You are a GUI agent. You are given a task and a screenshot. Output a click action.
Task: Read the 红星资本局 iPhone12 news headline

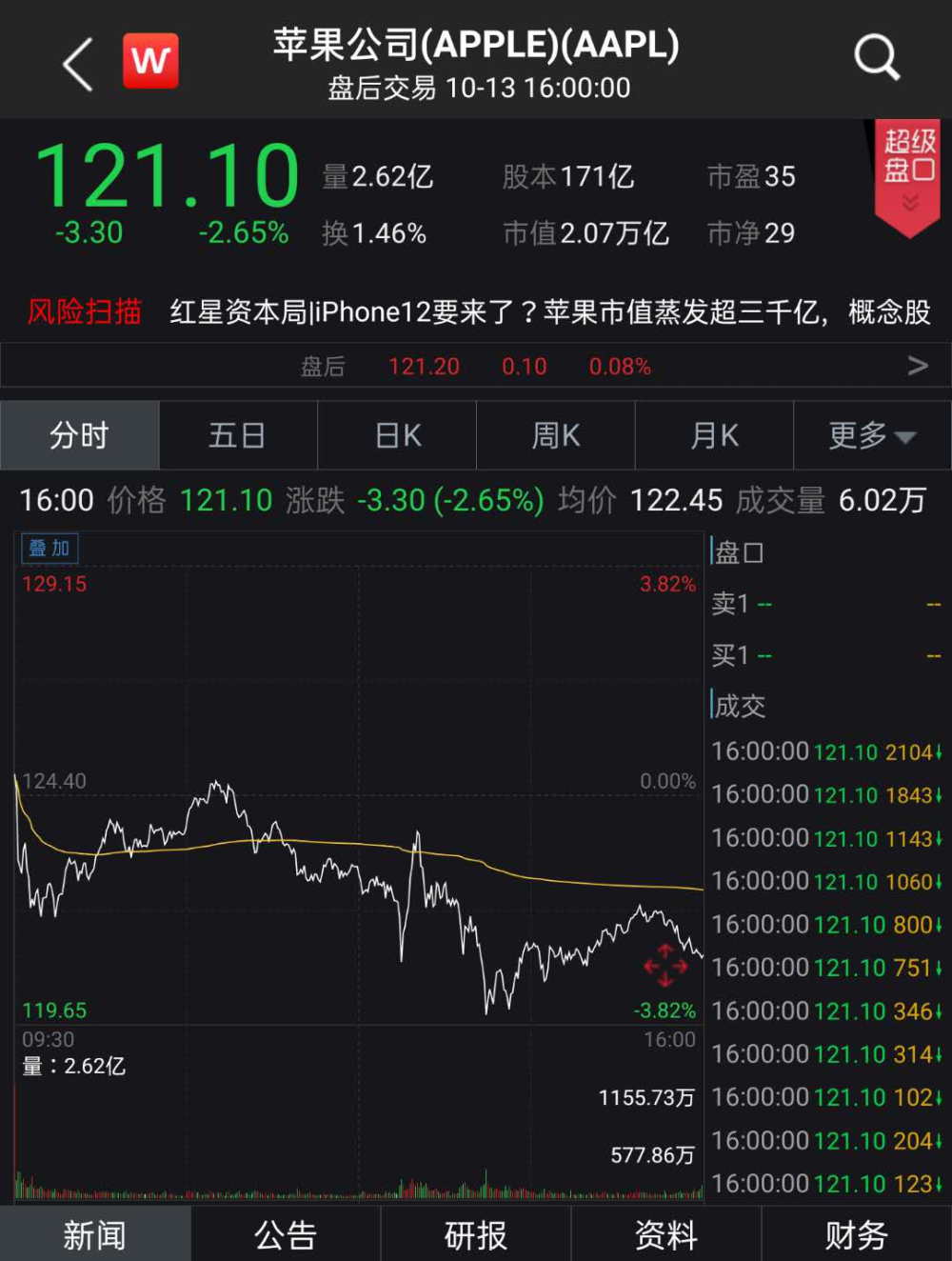click(549, 311)
